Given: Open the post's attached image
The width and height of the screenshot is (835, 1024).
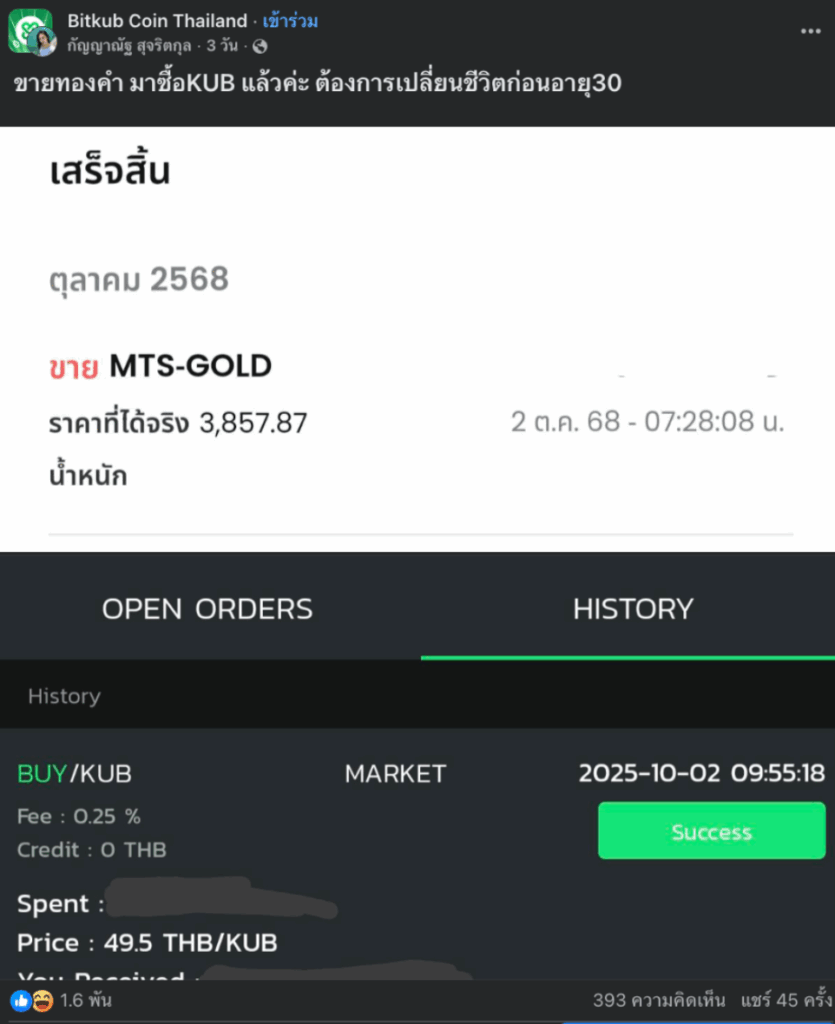Looking at the screenshot, I should point(417,550).
